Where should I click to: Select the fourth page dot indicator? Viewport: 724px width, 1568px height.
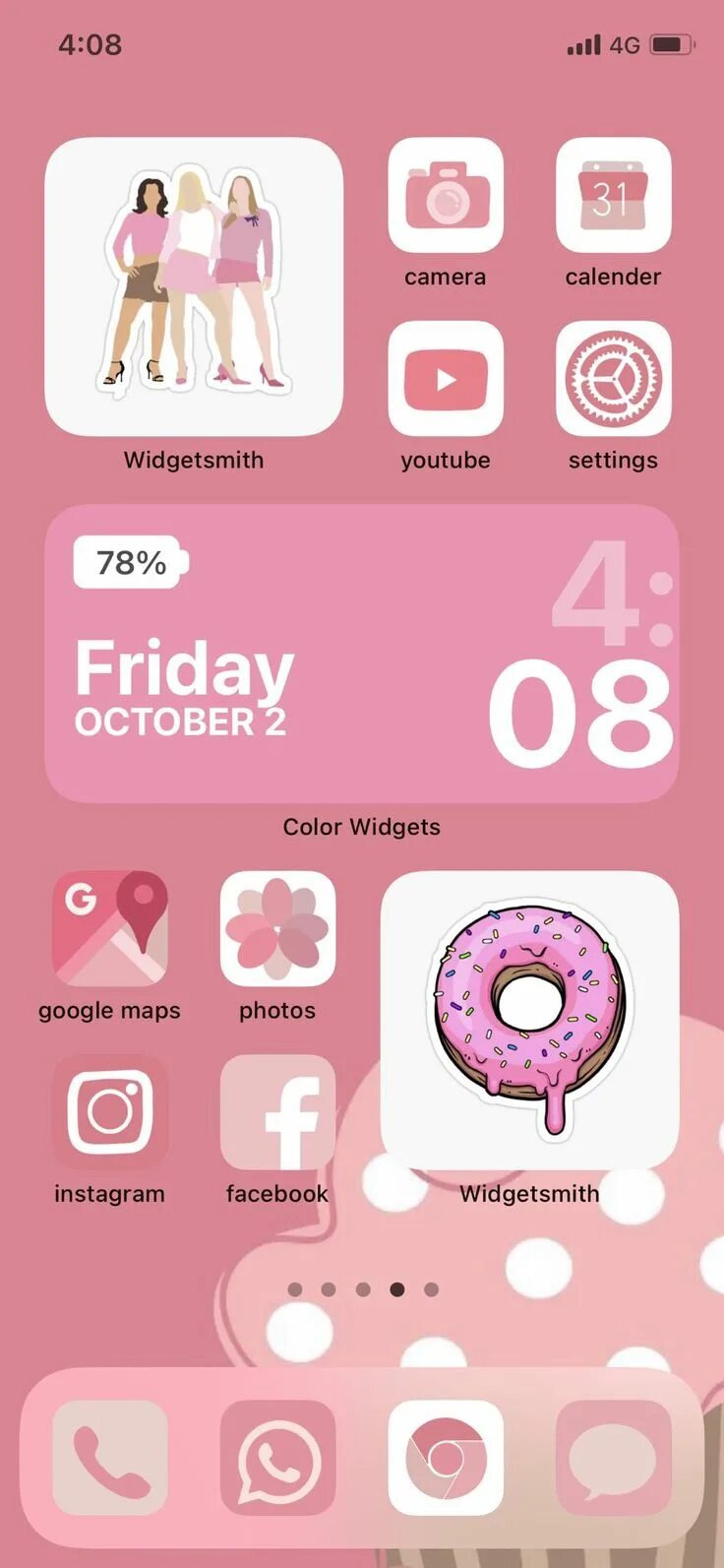(x=396, y=1287)
